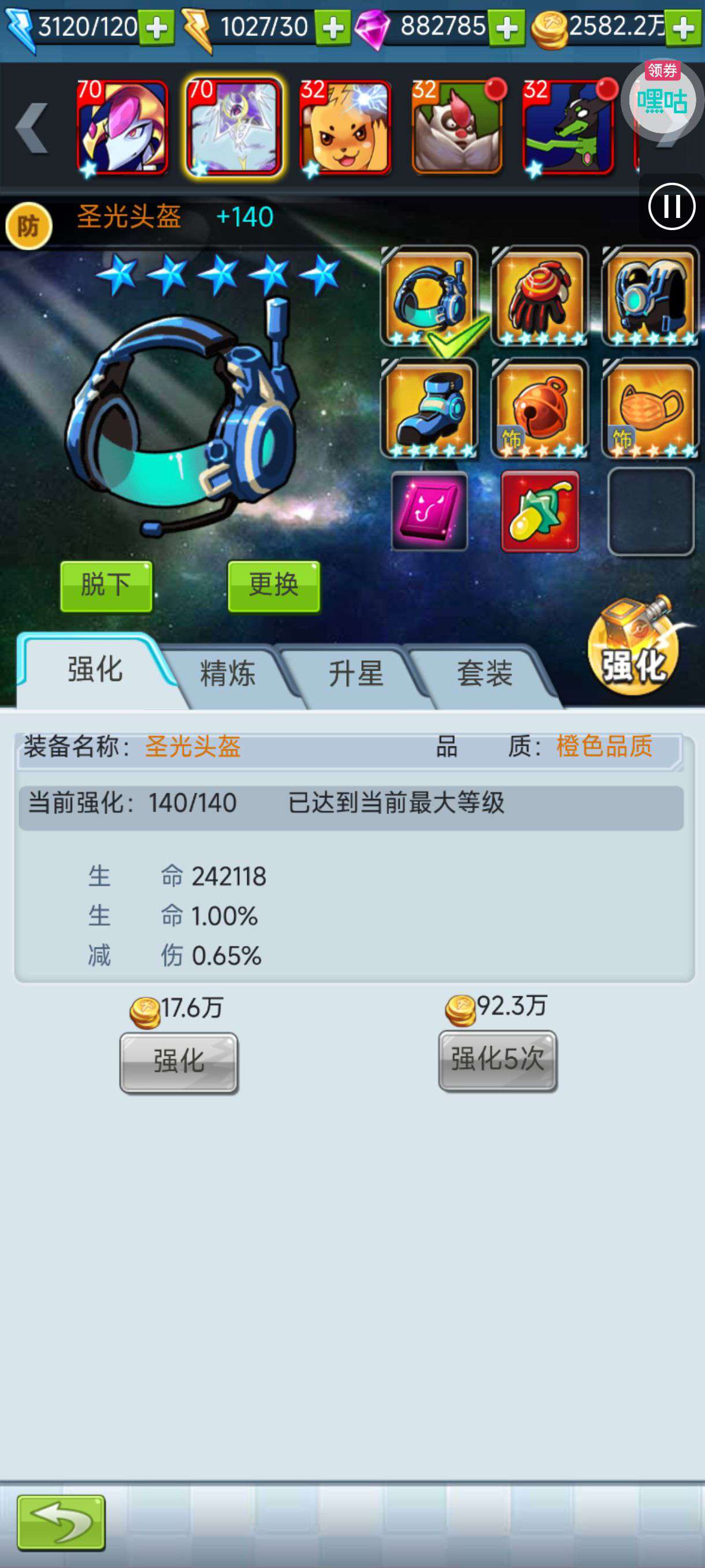Open the 套装 tab

pos(485,674)
